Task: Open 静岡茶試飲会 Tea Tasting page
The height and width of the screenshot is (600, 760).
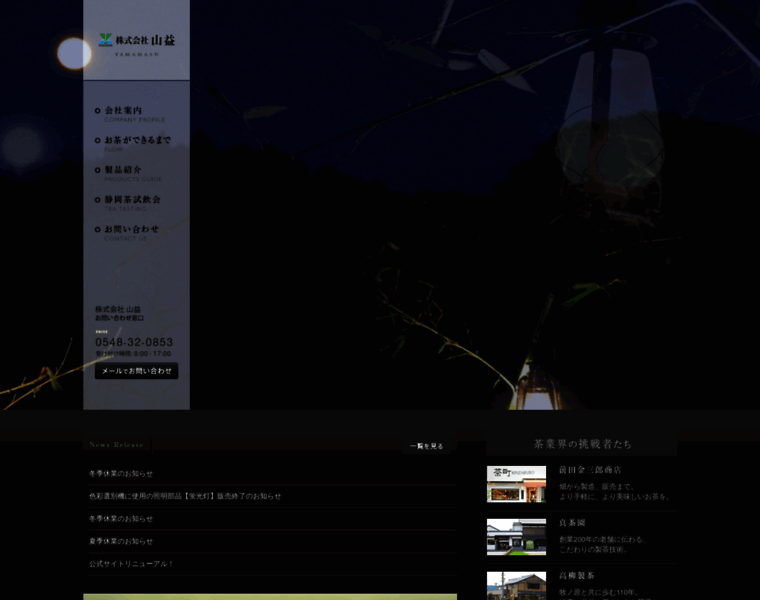Action: (x=132, y=201)
